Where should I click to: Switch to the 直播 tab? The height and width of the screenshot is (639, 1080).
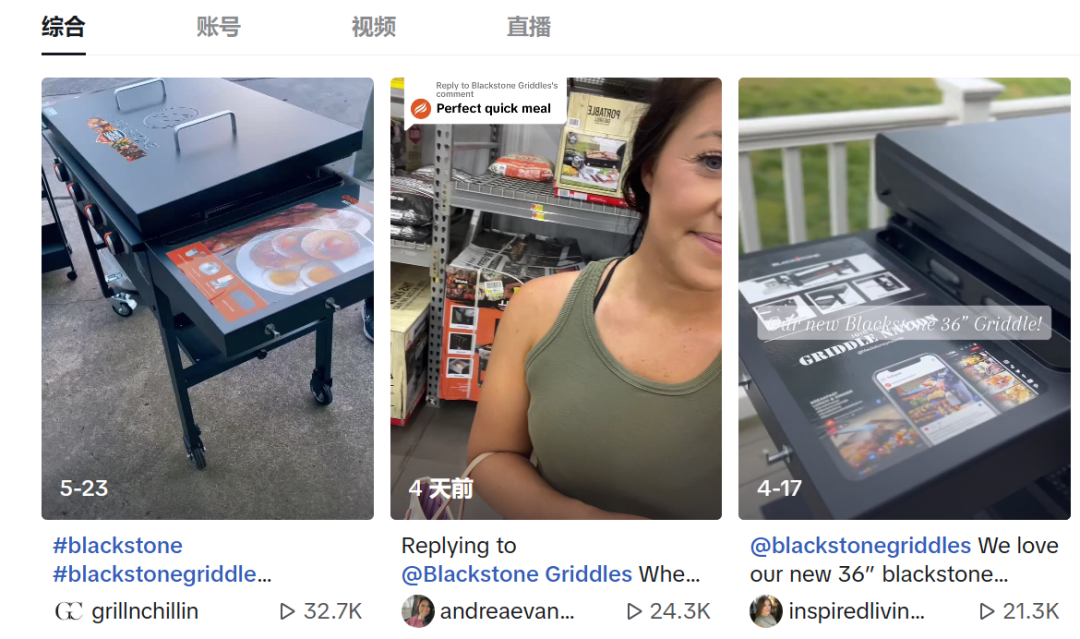coord(528,27)
